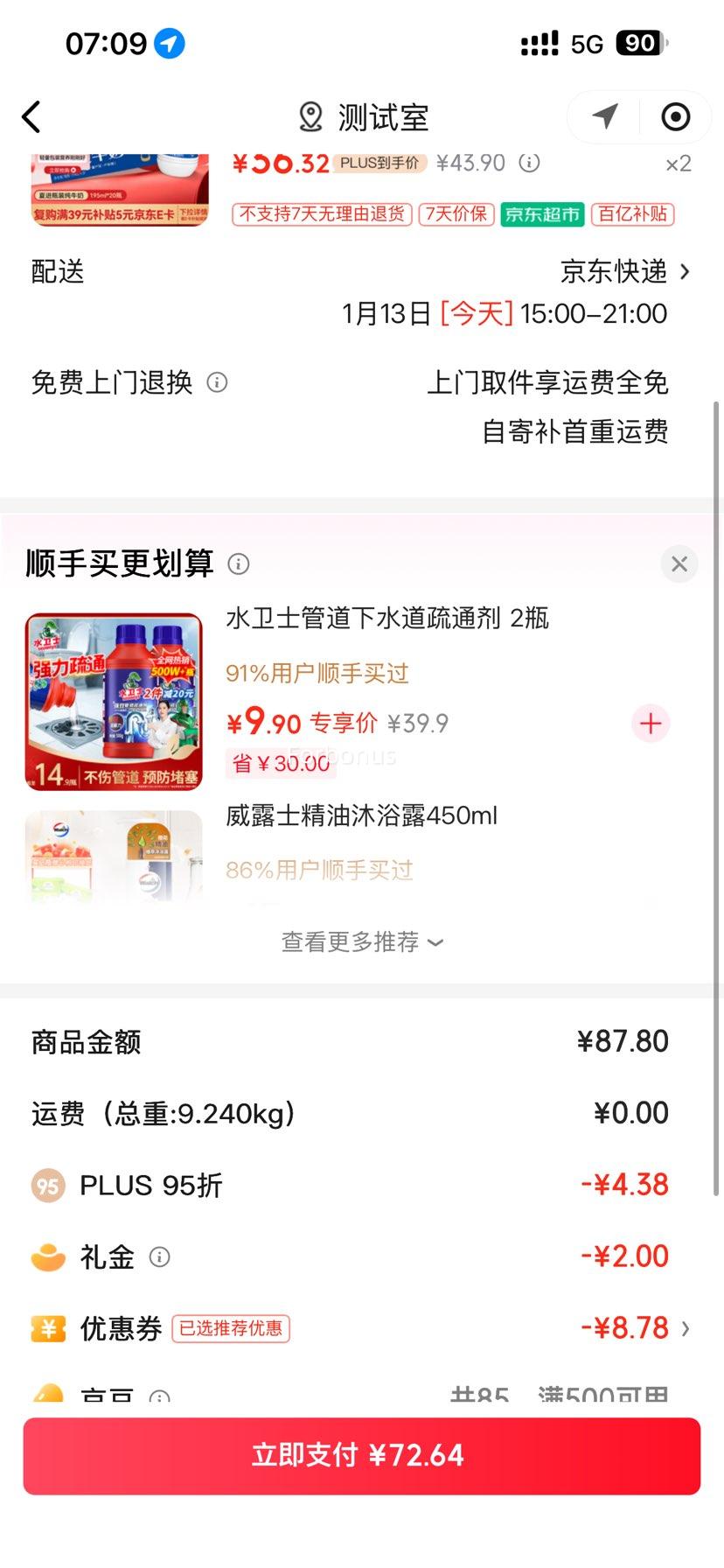
Task: Open the 免费上门退换 info tooltip
Action: click(216, 382)
